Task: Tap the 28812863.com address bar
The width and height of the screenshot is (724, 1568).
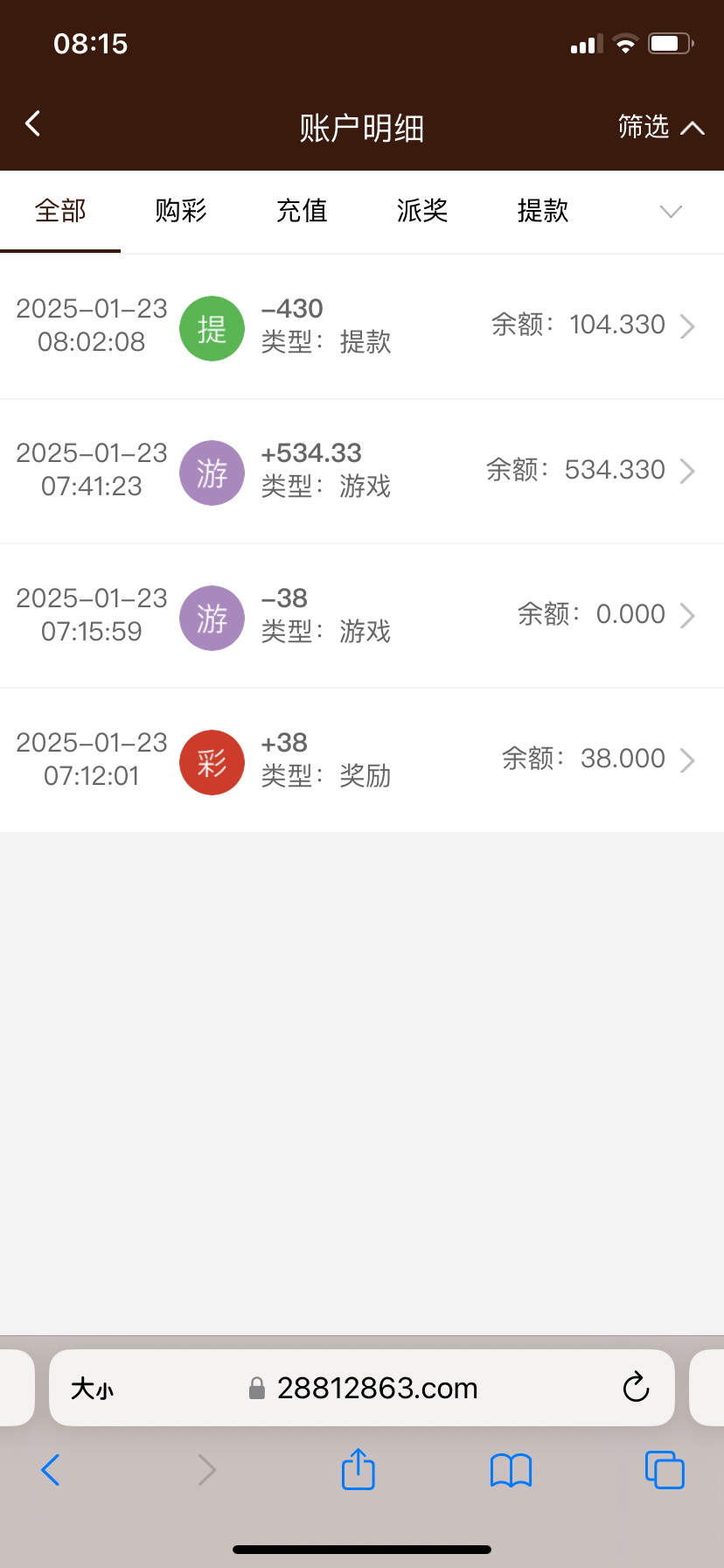Action: (x=376, y=1389)
